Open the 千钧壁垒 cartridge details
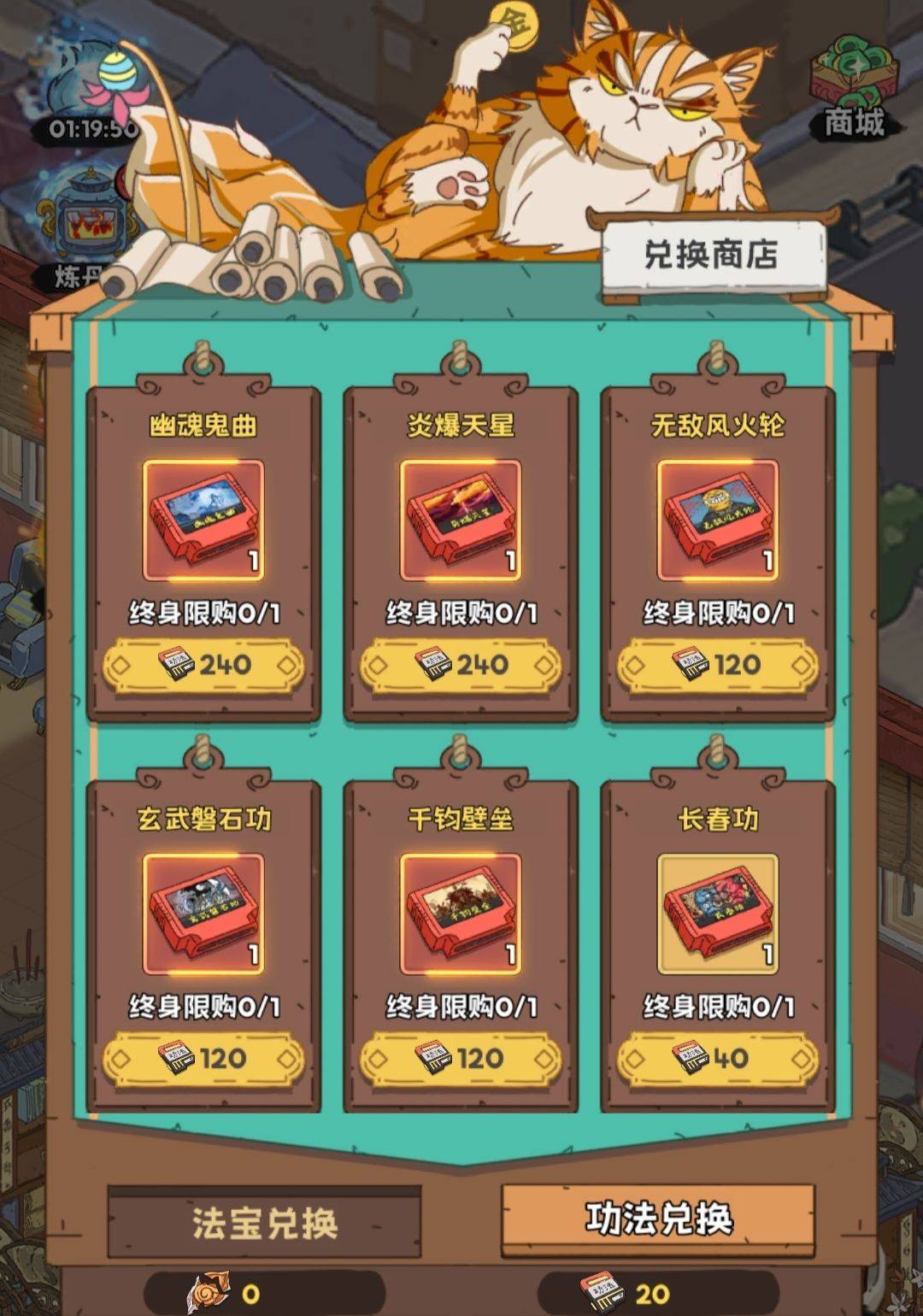The height and width of the screenshot is (1316, 923). coord(461,914)
